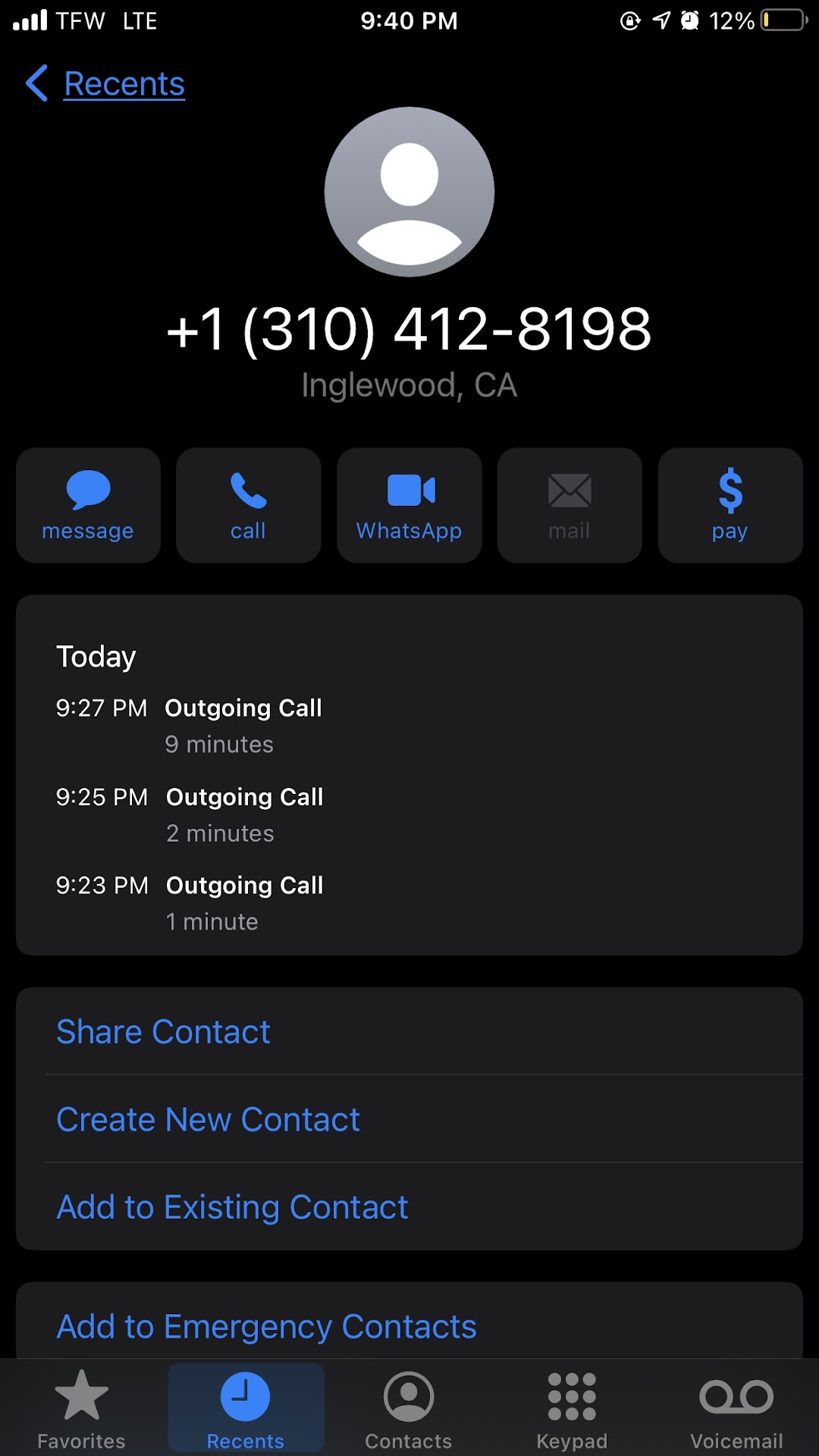Call +1 (310) 412-8198
819x1456 pixels.
point(248,505)
